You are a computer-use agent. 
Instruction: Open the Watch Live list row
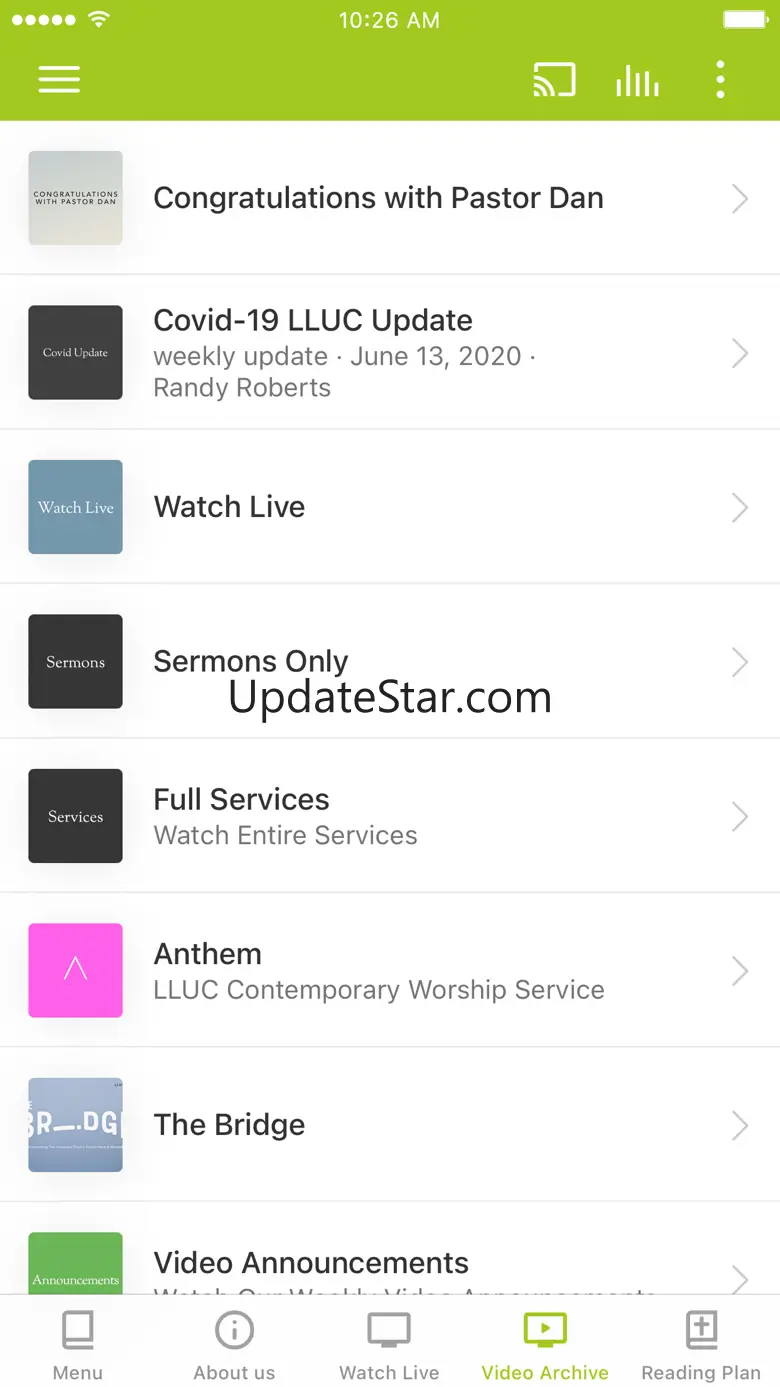click(x=389, y=507)
